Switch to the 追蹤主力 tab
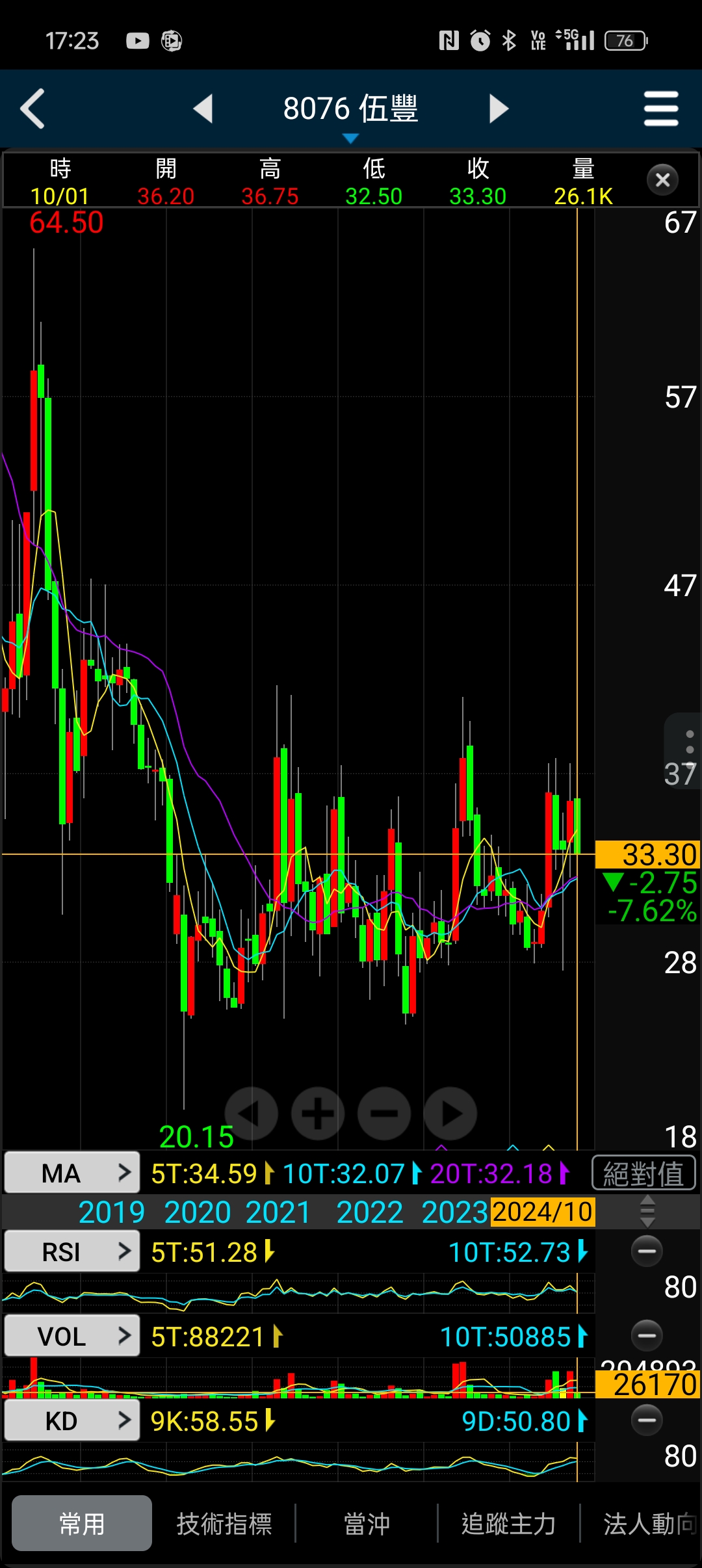The width and height of the screenshot is (702, 1568). point(508,1524)
